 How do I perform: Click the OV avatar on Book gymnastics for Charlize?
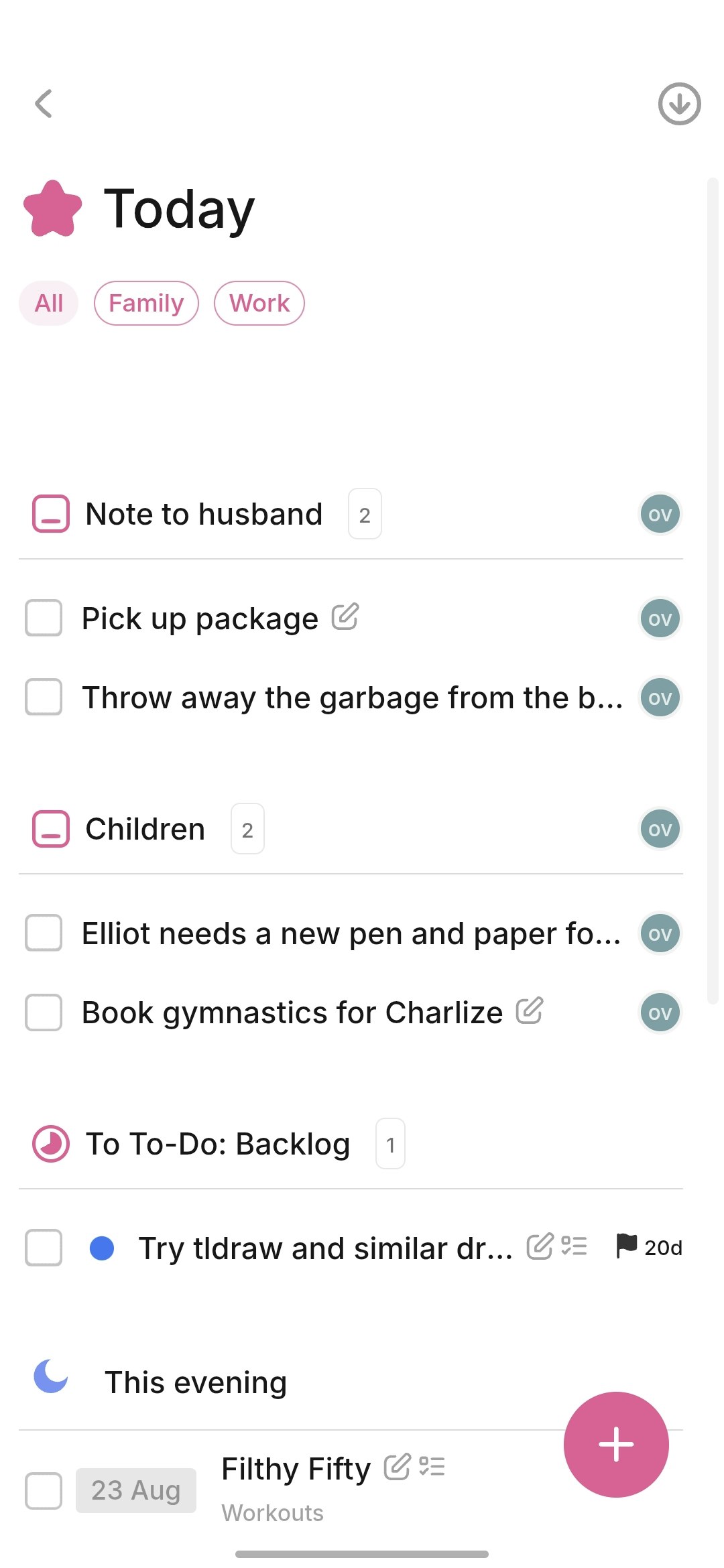point(659,1012)
